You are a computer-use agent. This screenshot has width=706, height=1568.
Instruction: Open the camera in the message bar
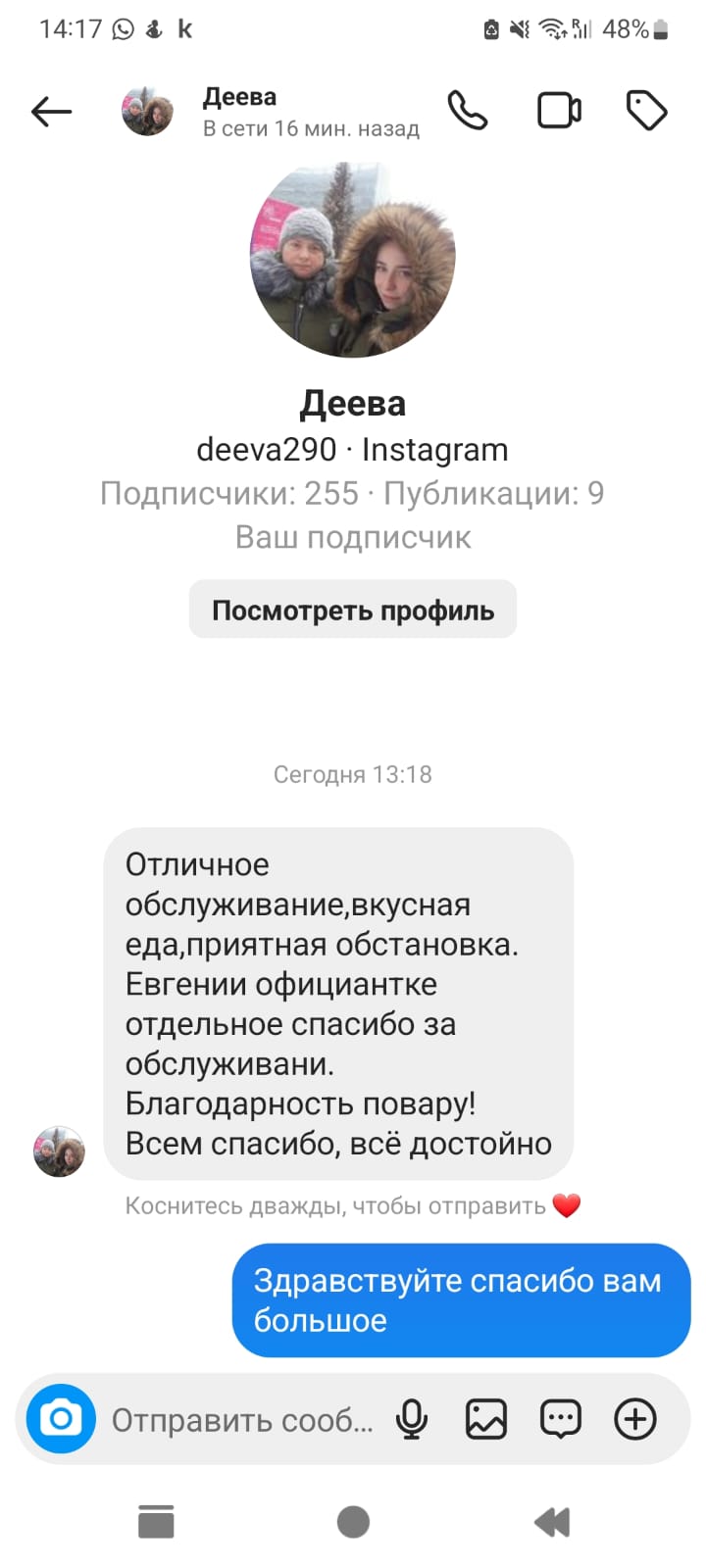pyautogui.click(x=61, y=1418)
